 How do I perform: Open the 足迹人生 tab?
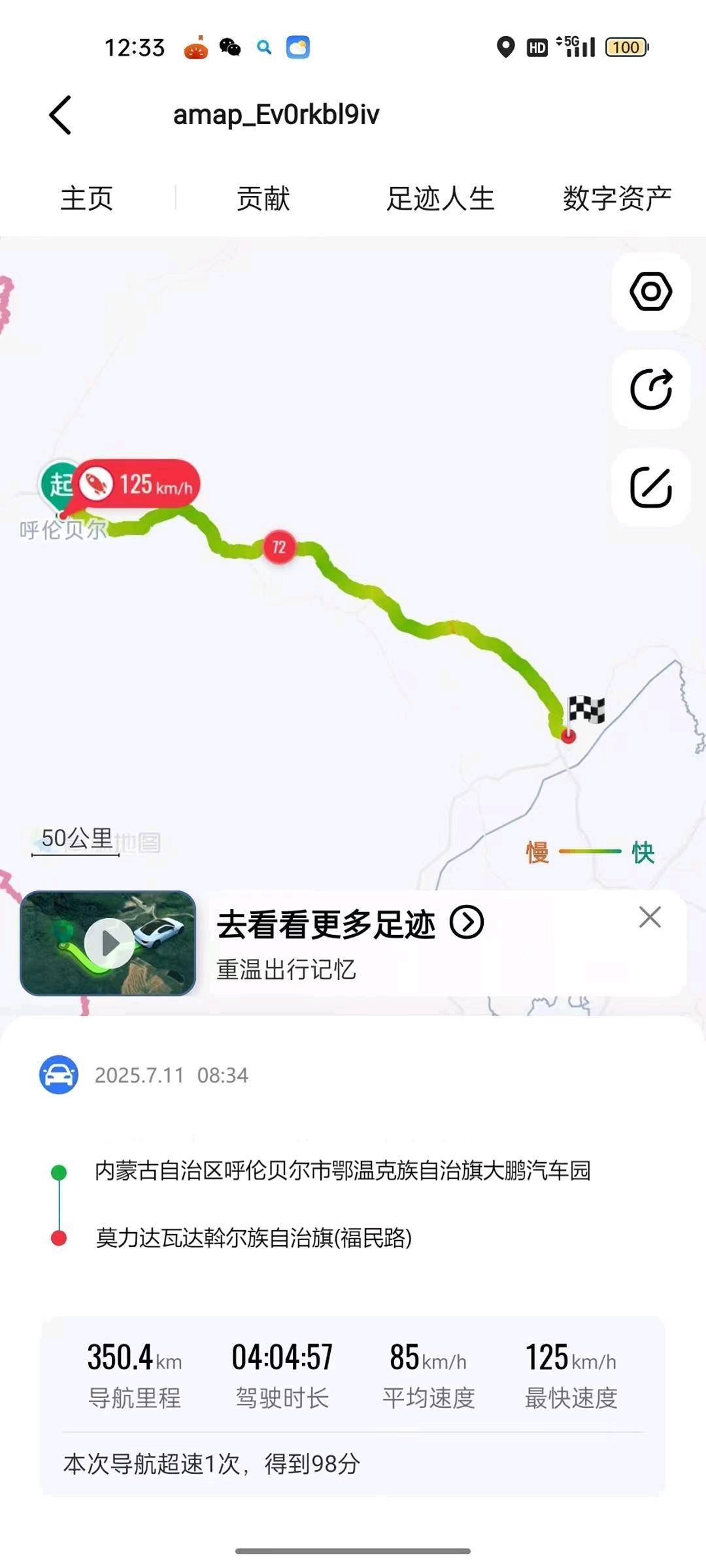pyautogui.click(x=440, y=198)
